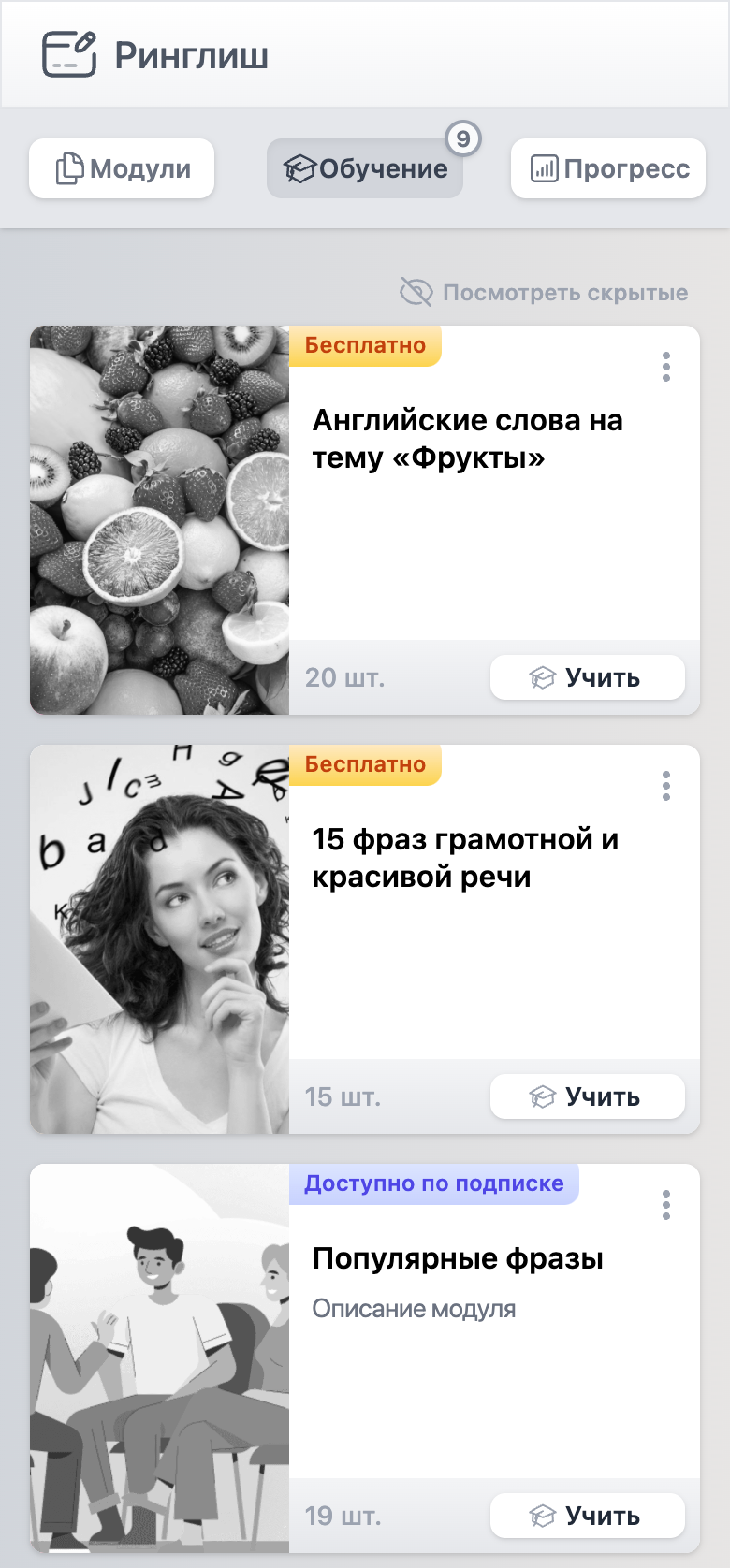Open the Прогресс tab
Image resolution: width=730 pixels, height=1568 pixels.
[608, 168]
